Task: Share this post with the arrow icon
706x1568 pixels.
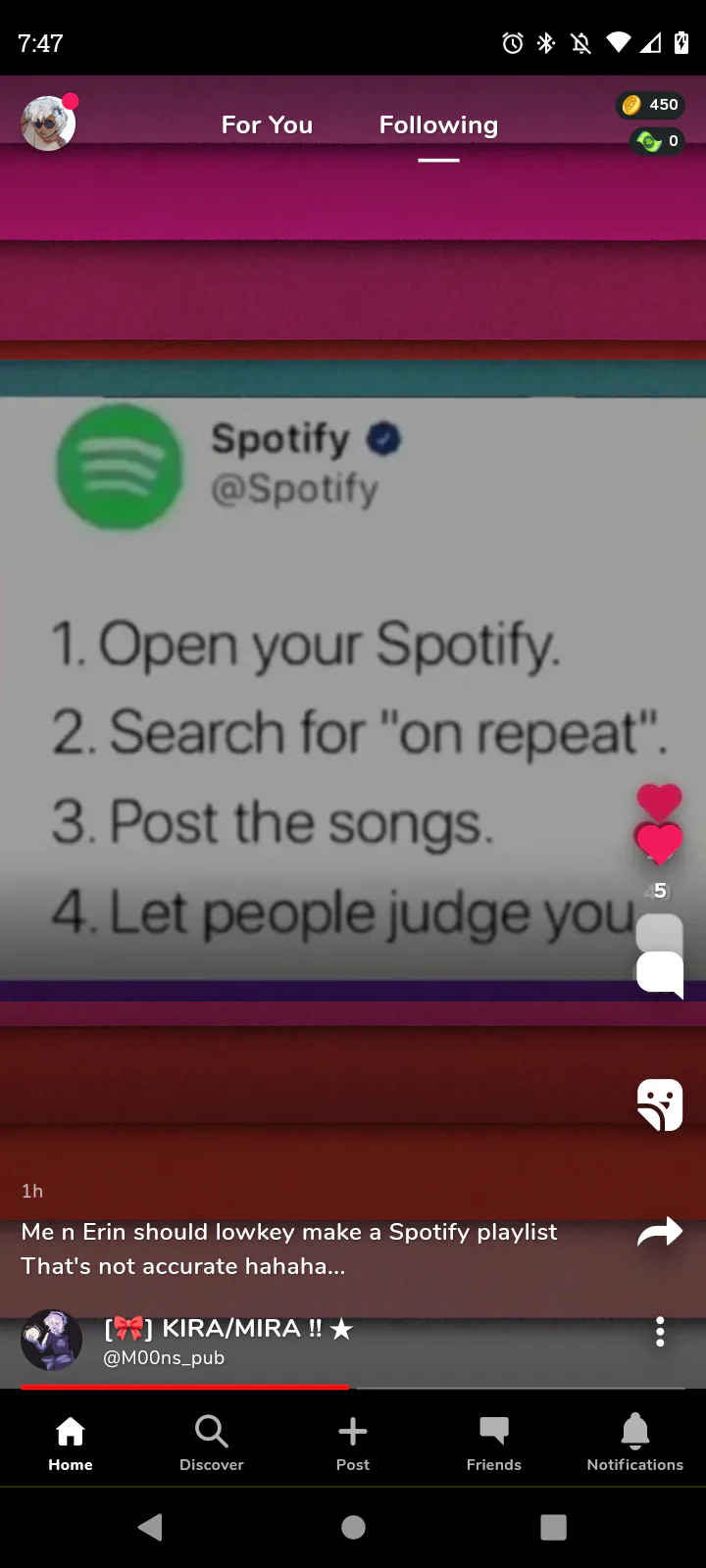Action: point(660,1232)
